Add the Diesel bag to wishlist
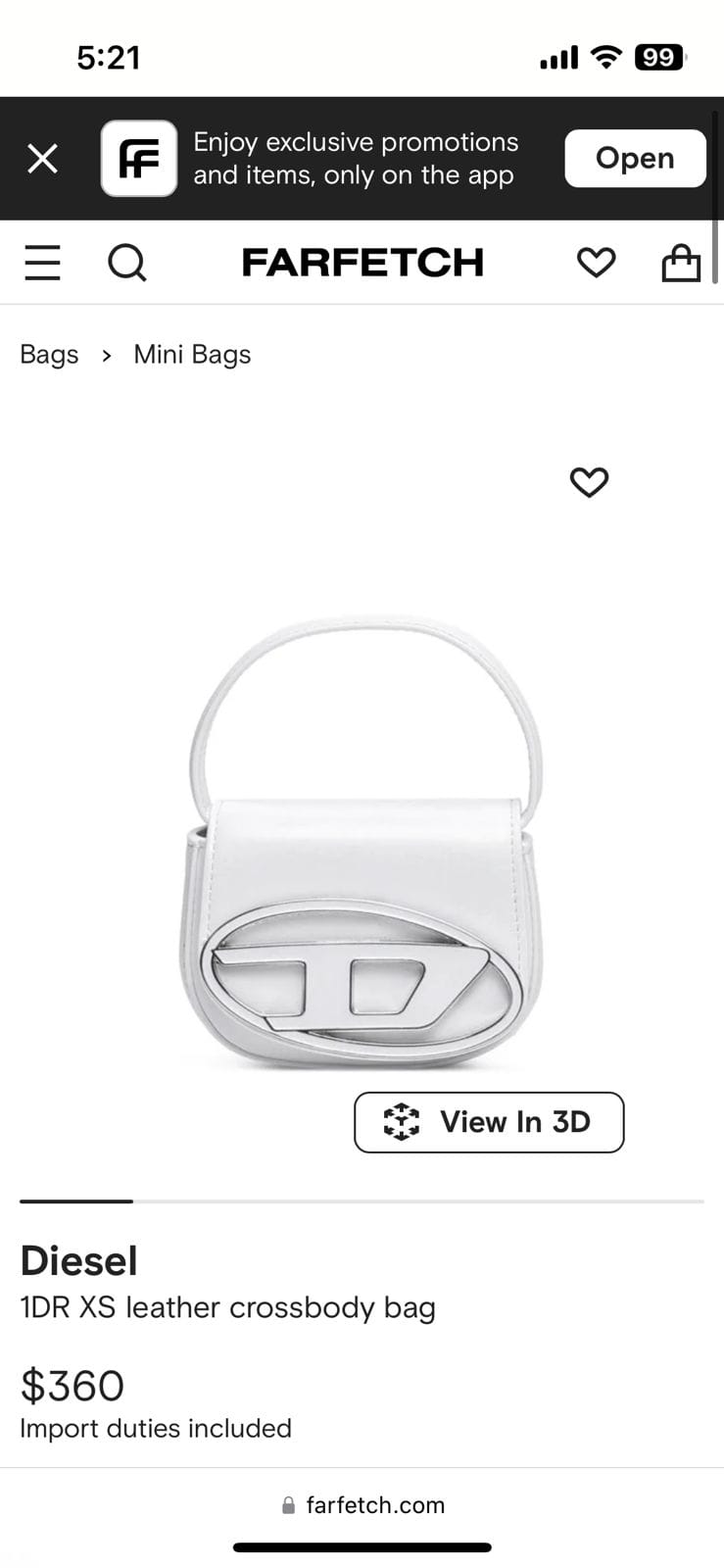 point(589,482)
